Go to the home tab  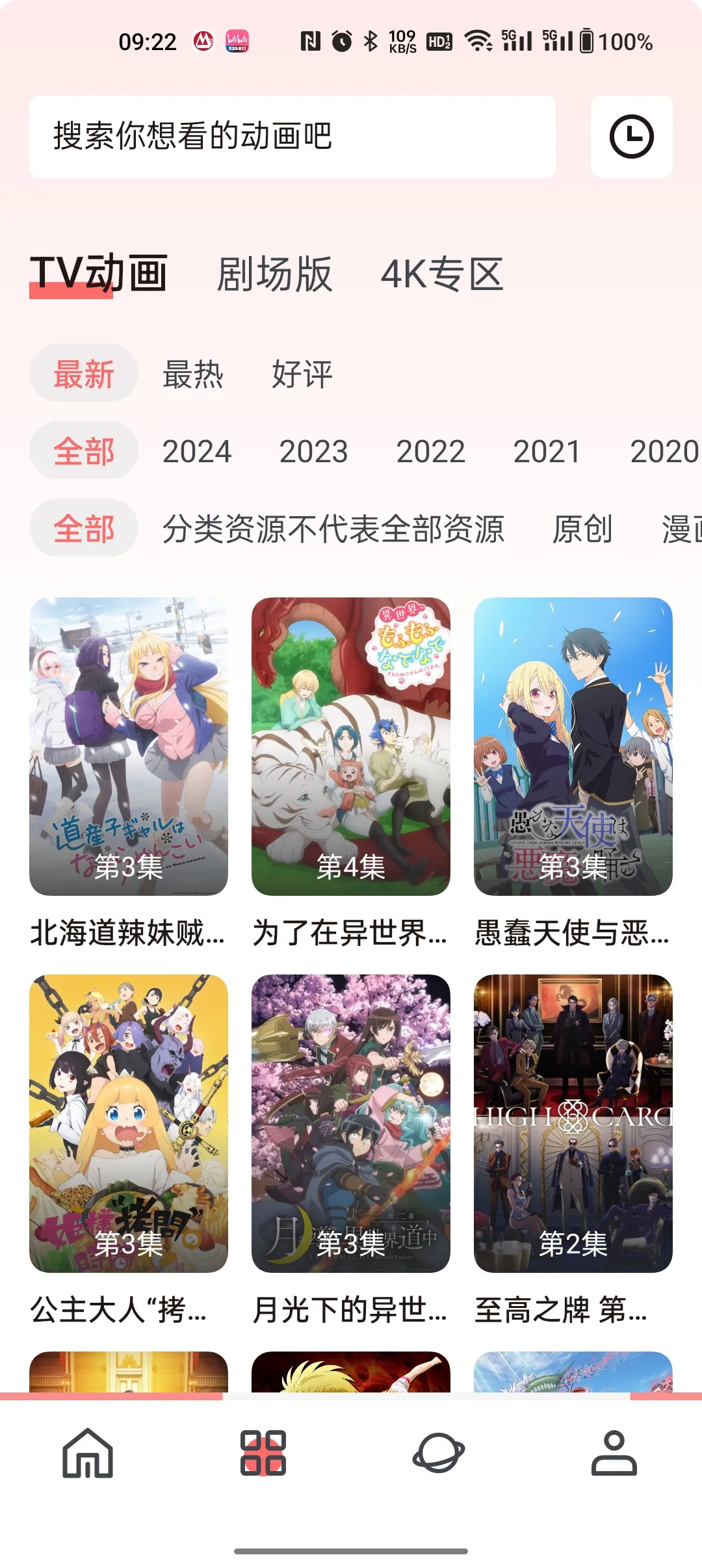[88, 1454]
